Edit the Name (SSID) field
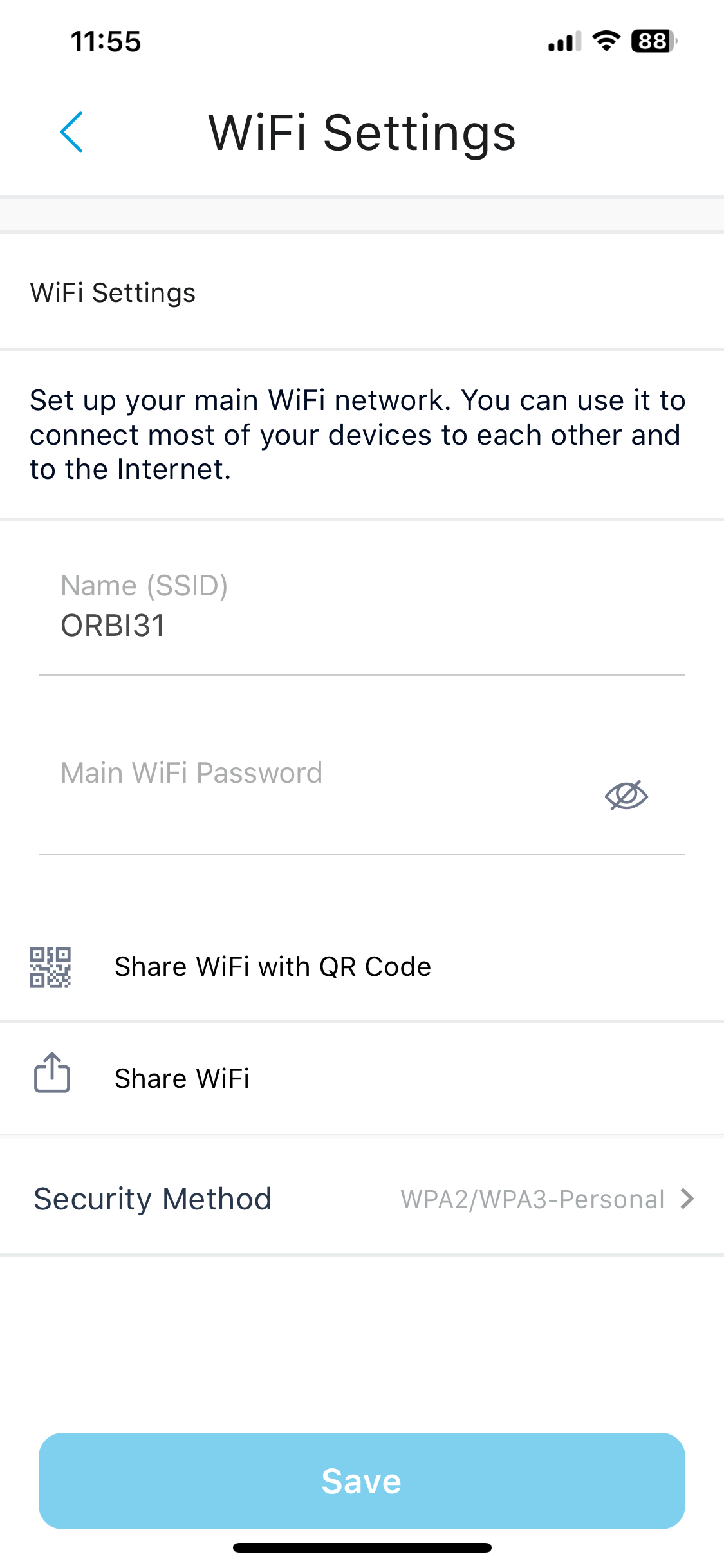This screenshot has height=1568, width=724. (360, 624)
